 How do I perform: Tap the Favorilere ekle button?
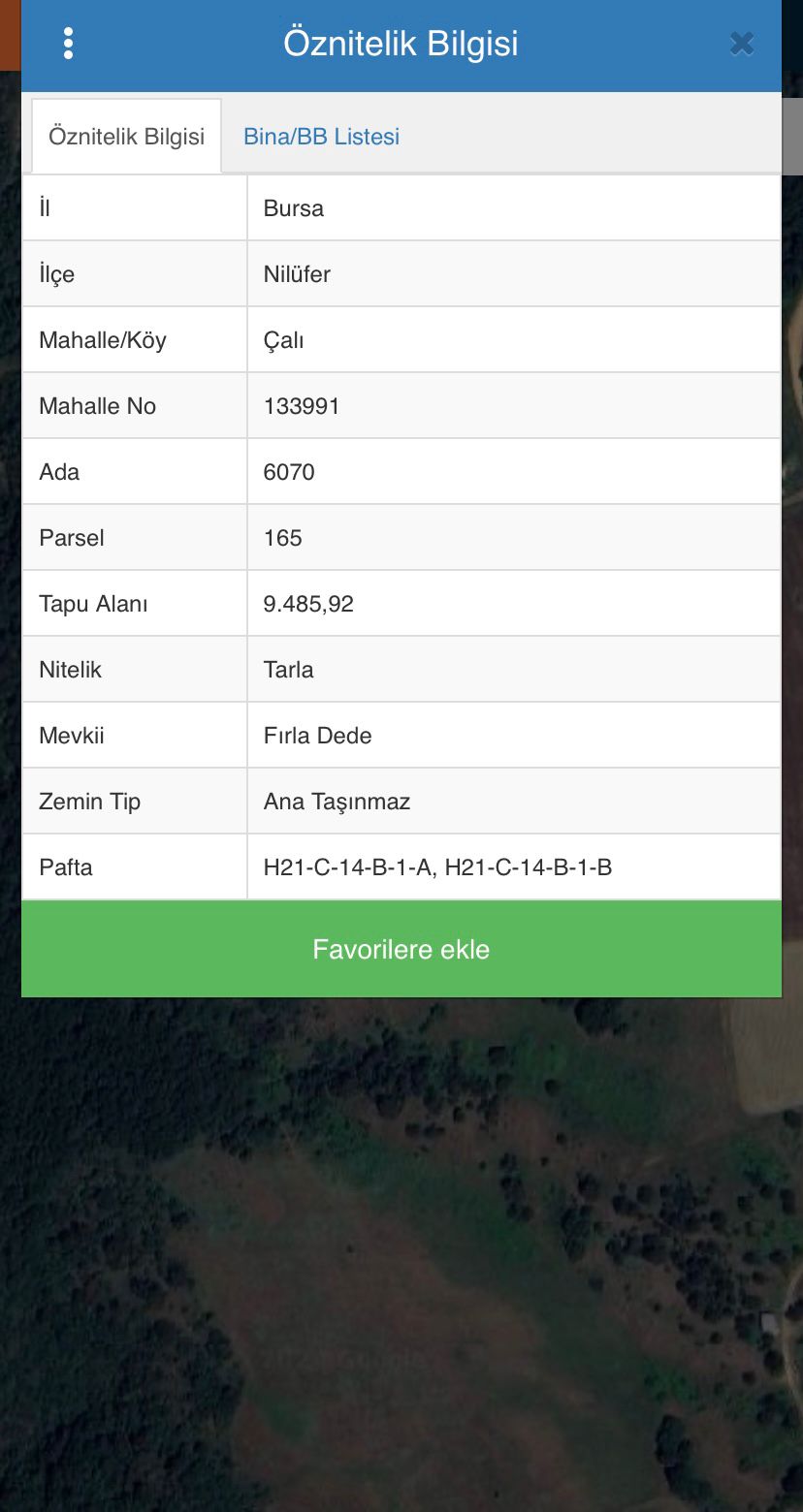click(x=401, y=949)
